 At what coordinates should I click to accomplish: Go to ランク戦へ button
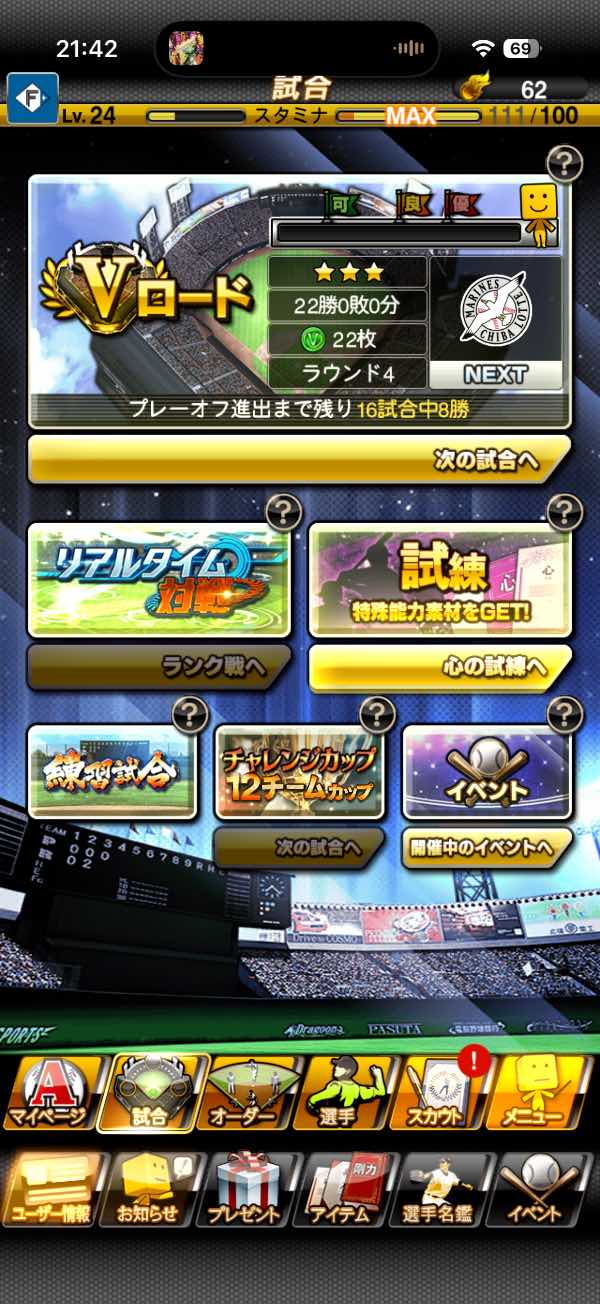pyautogui.click(x=160, y=667)
